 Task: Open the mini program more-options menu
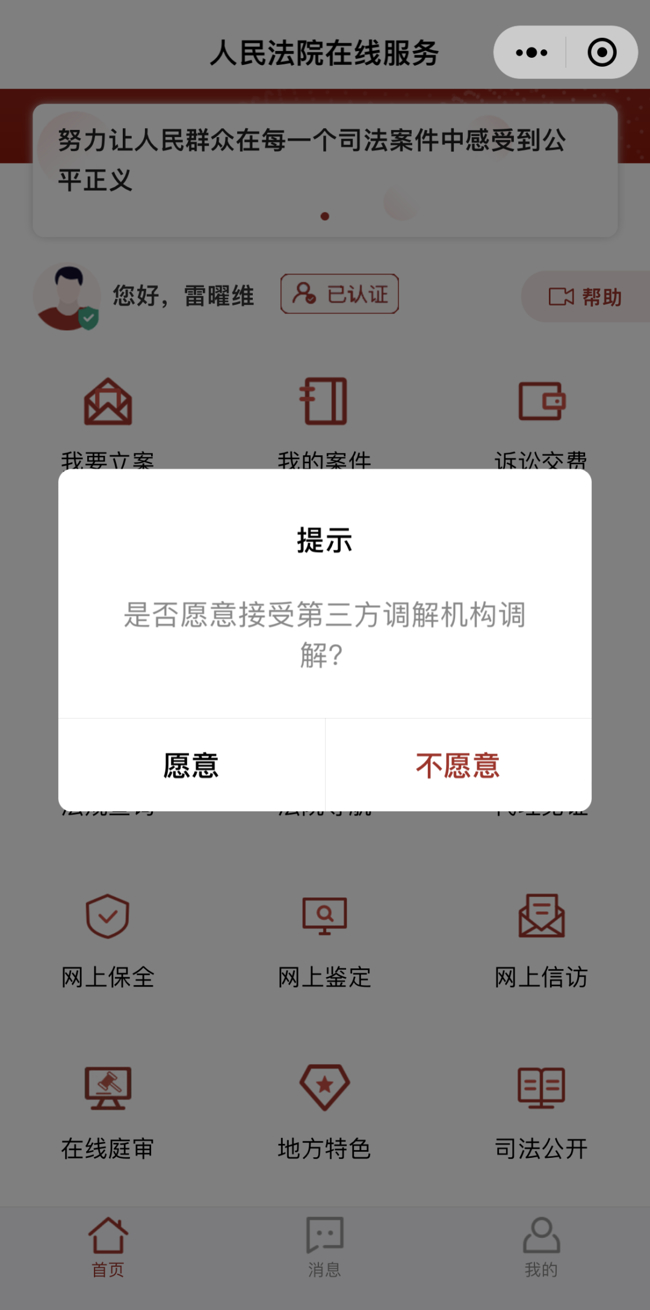[x=531, y=53]
